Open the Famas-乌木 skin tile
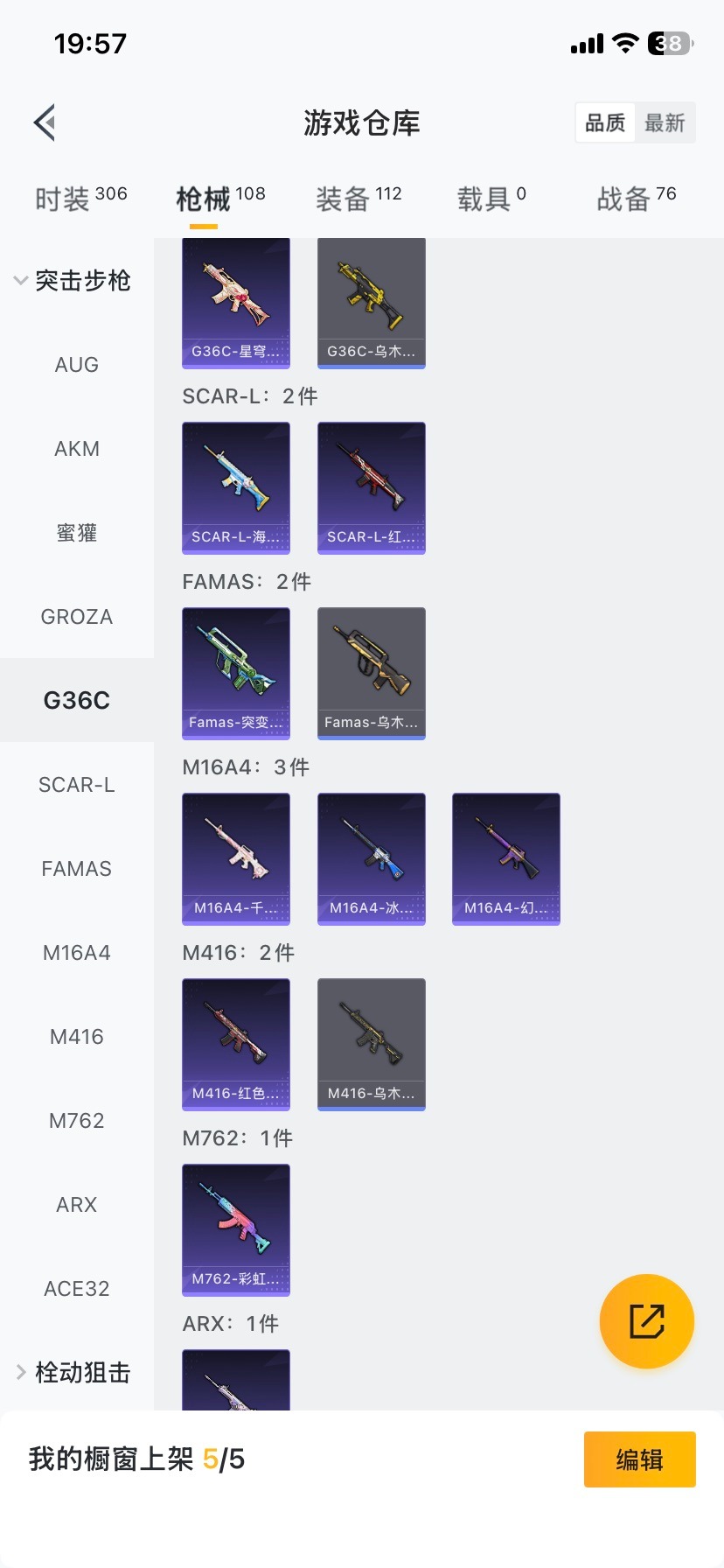The height and width of the screenshot is (1568, 724). (x=372, y=673)
